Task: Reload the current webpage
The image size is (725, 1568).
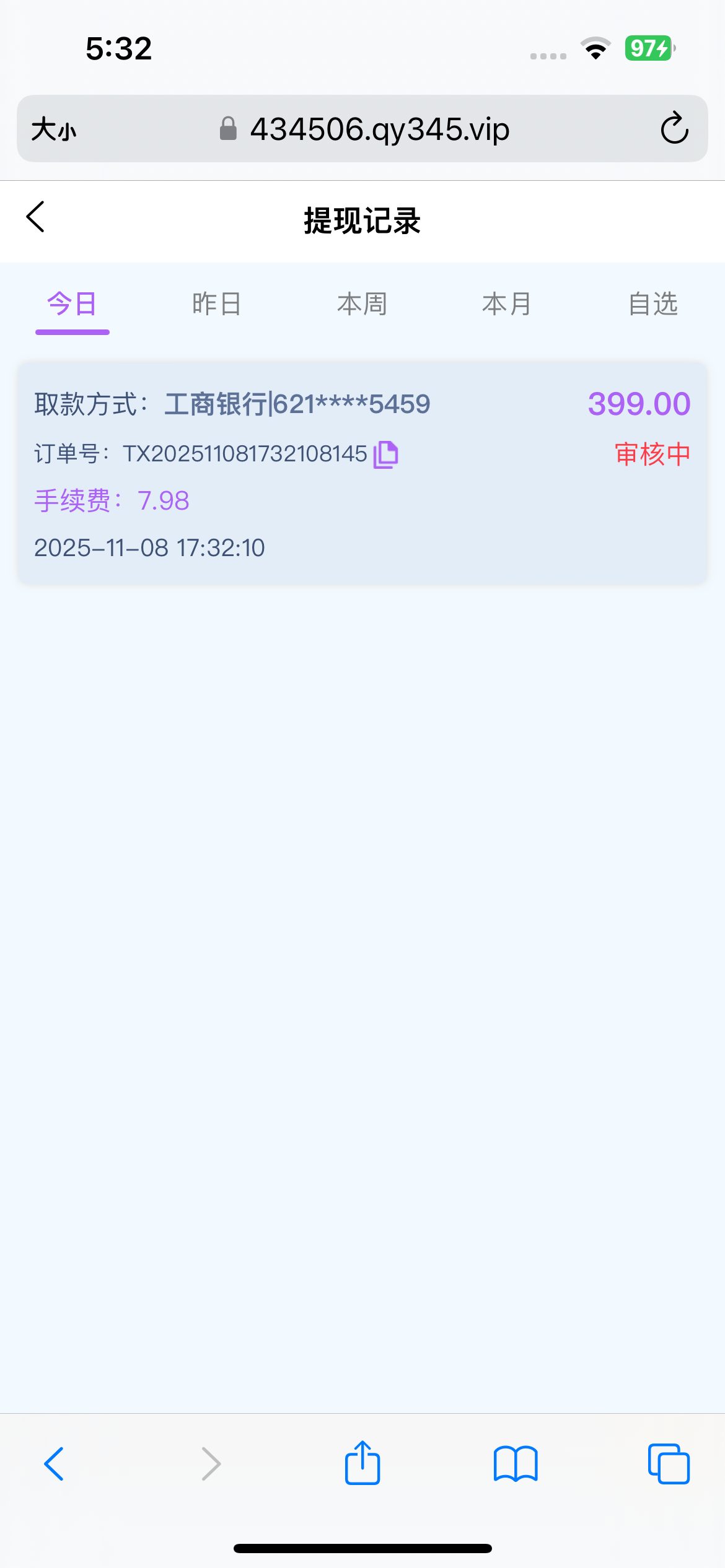Action: point(674,129)
